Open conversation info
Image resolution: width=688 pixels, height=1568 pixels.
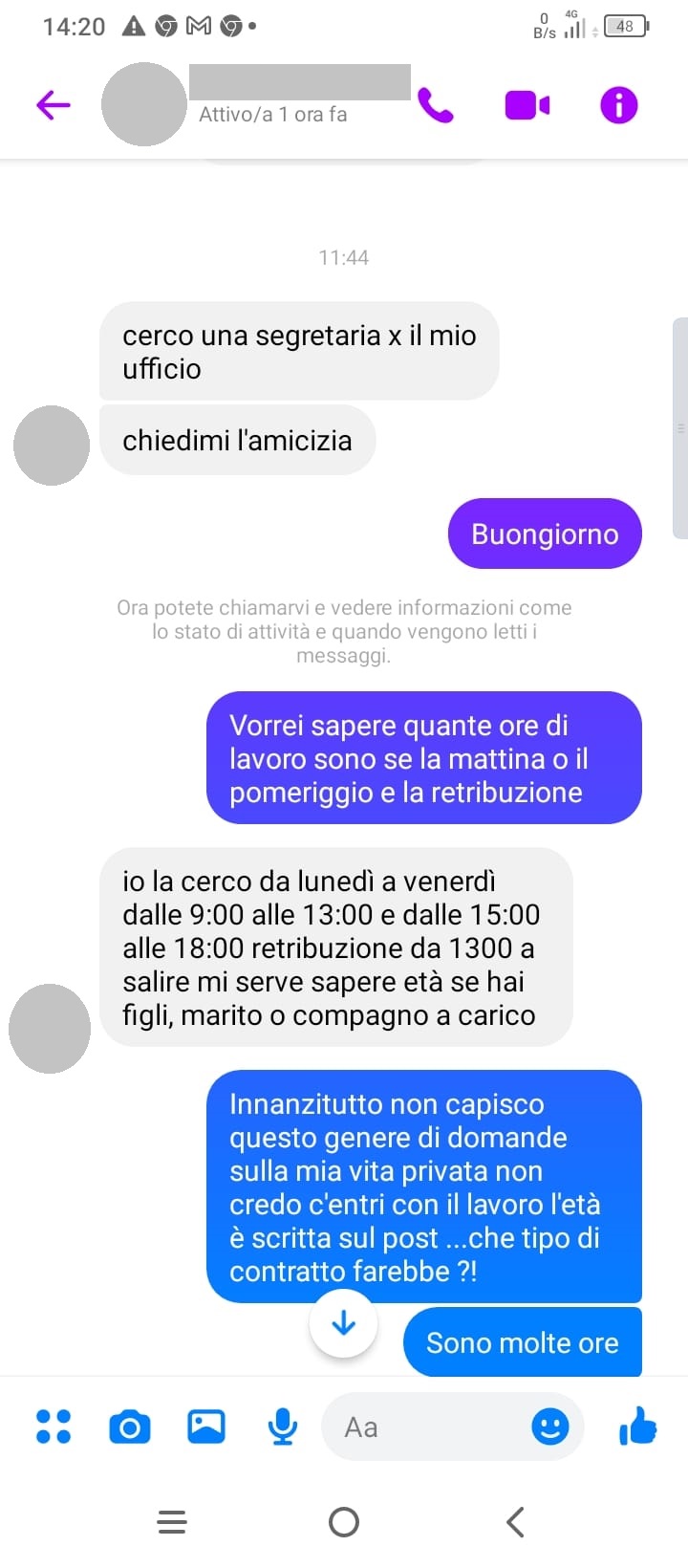(618, 105)
